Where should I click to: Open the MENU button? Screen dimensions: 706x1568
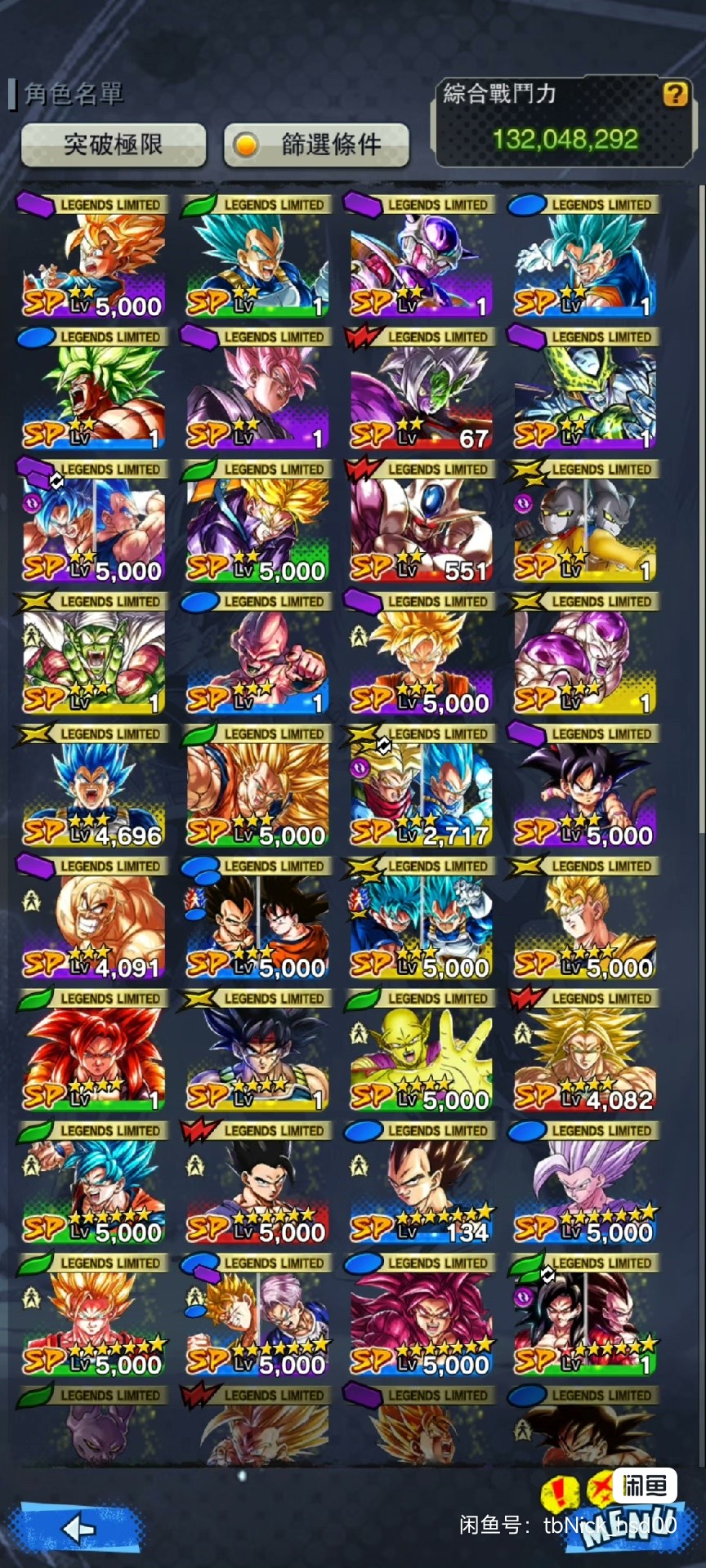(x=629, y=1526)
